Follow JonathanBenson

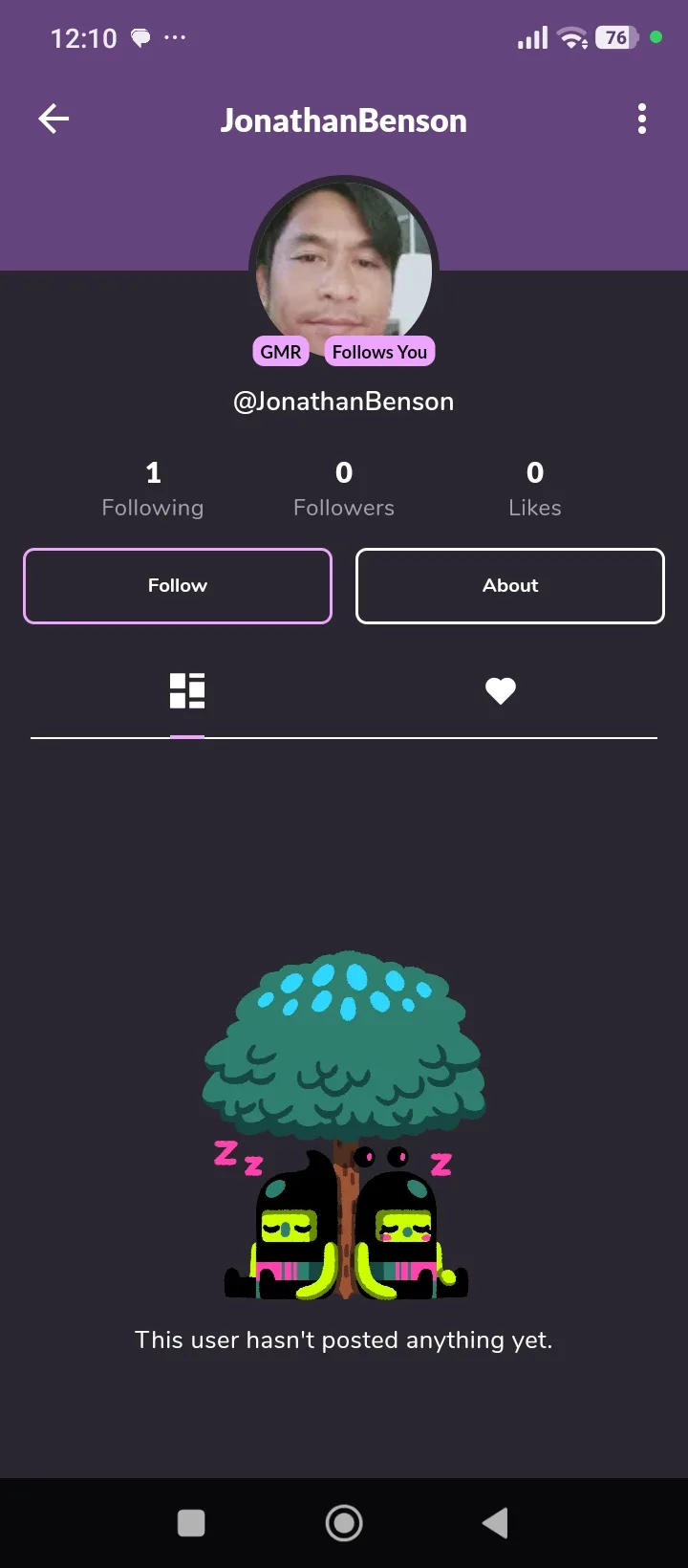point(178,586)
